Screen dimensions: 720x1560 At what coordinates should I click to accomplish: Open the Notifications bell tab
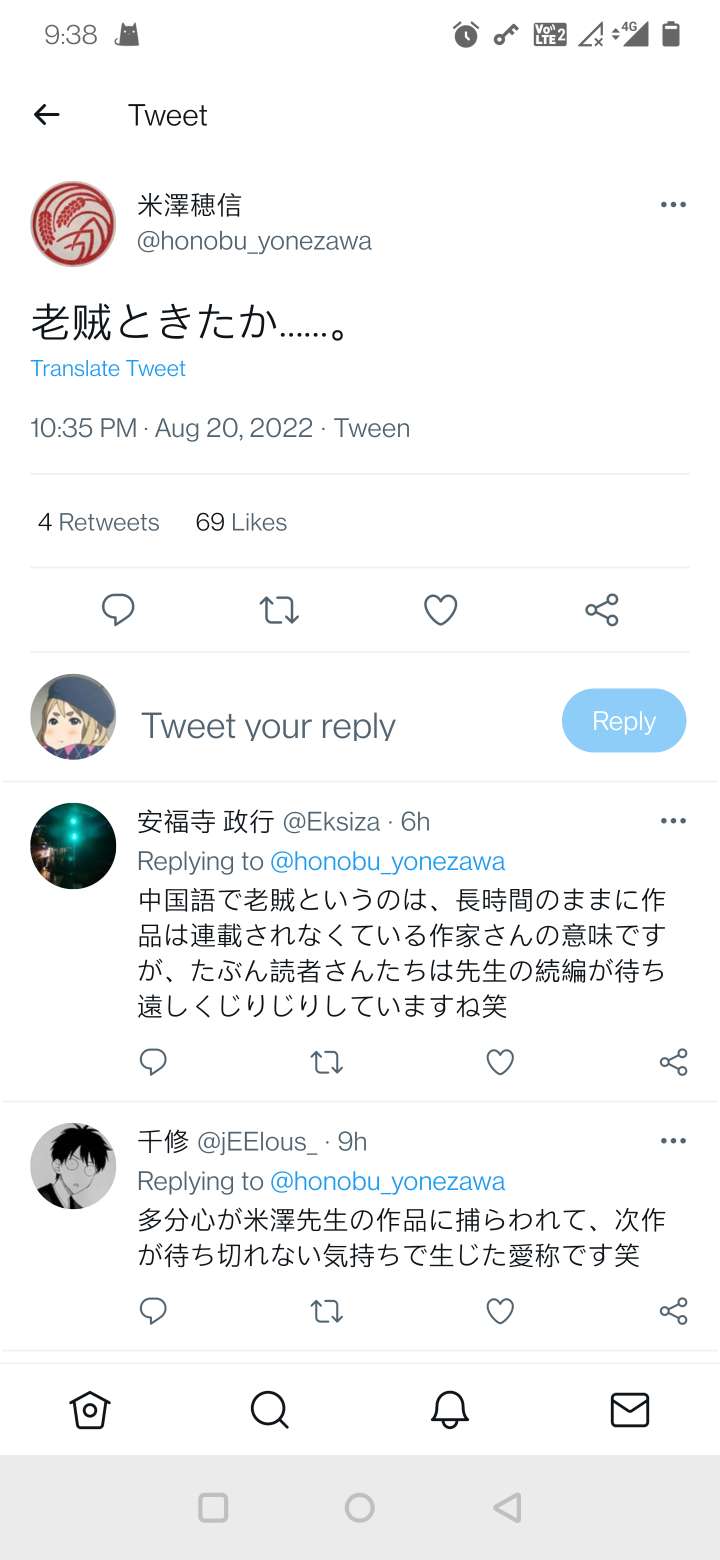click(450, 1410)
